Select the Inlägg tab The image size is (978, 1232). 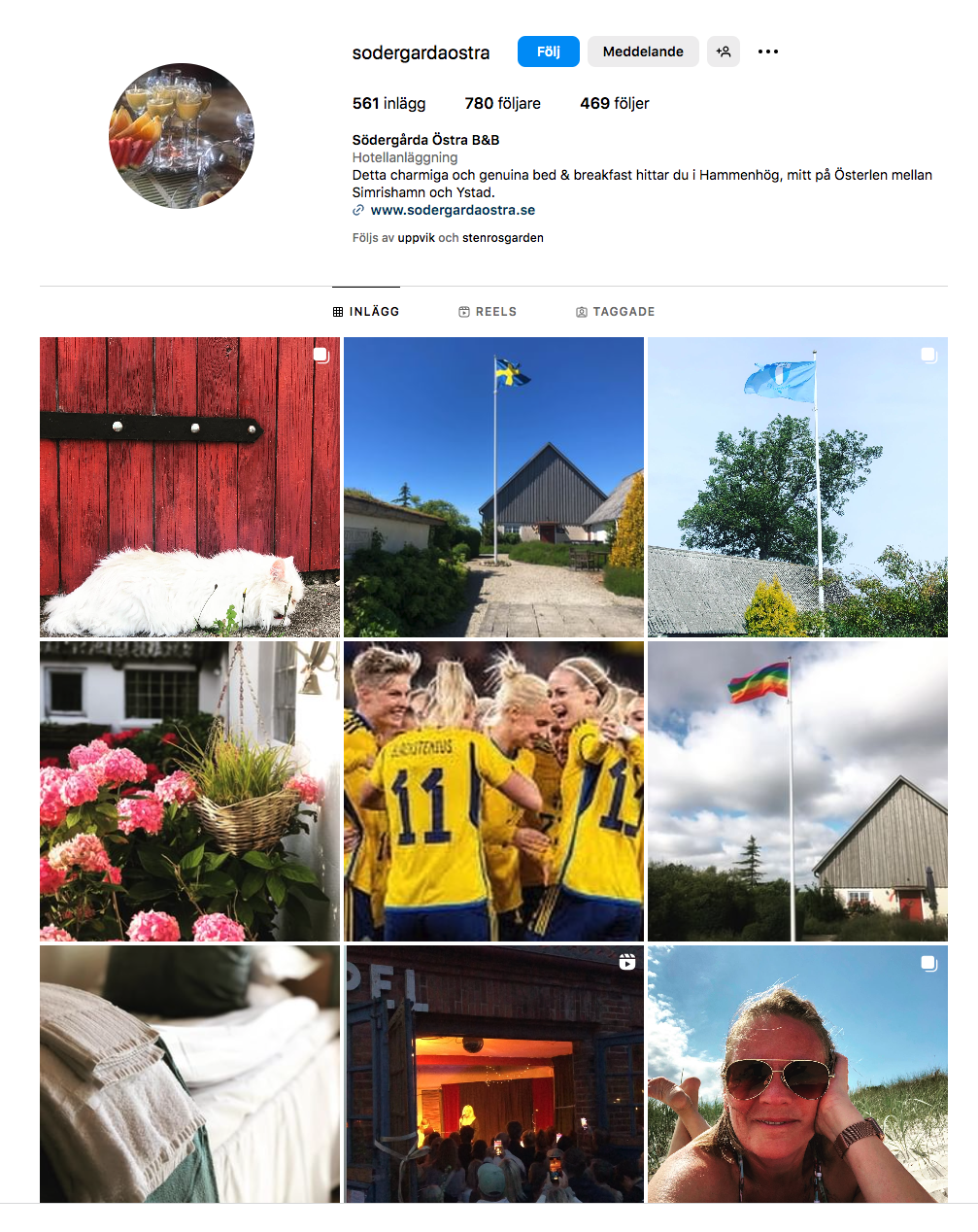366,312
